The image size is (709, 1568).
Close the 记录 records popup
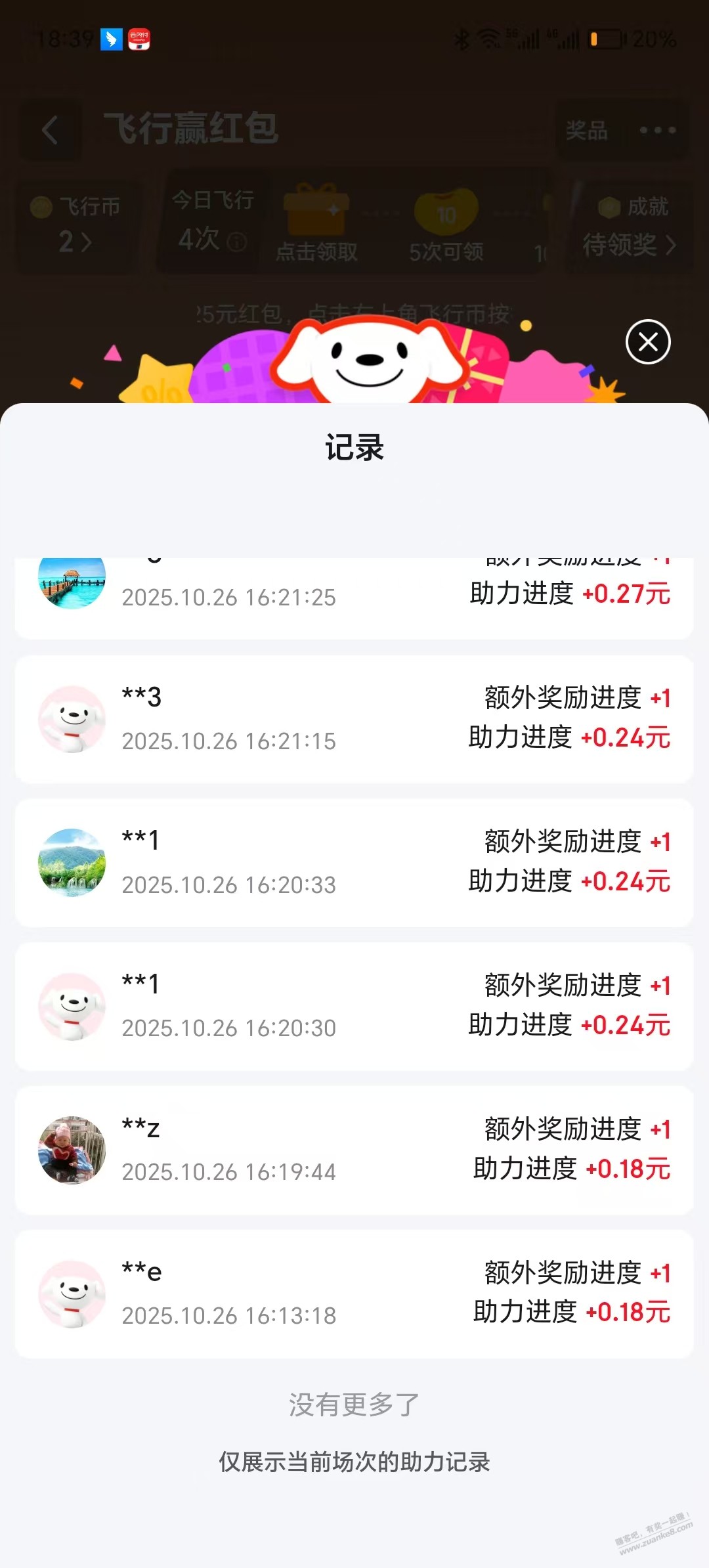point(648,342)
